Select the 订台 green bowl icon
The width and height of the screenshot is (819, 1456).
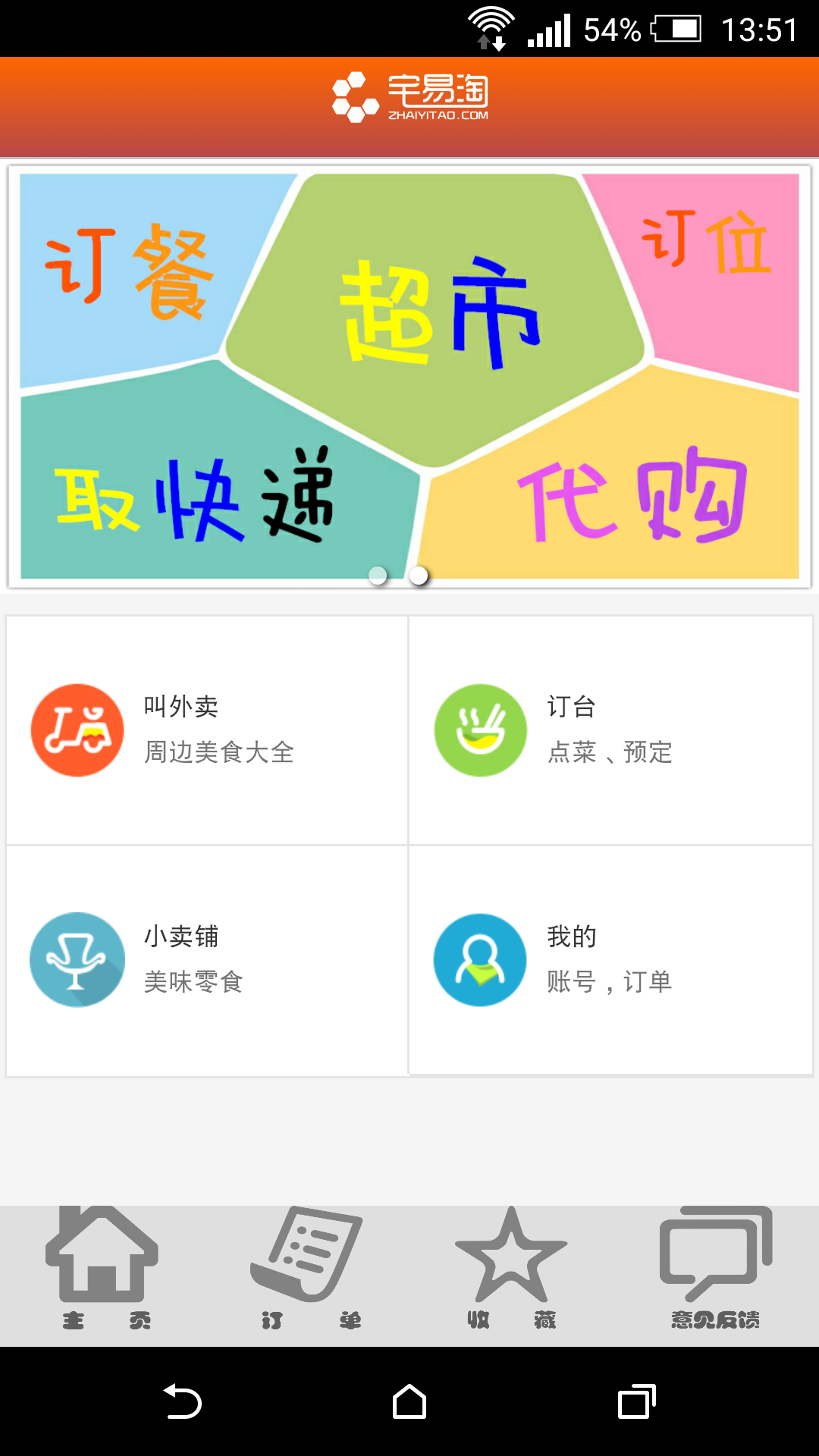click(x=479, y=730)
